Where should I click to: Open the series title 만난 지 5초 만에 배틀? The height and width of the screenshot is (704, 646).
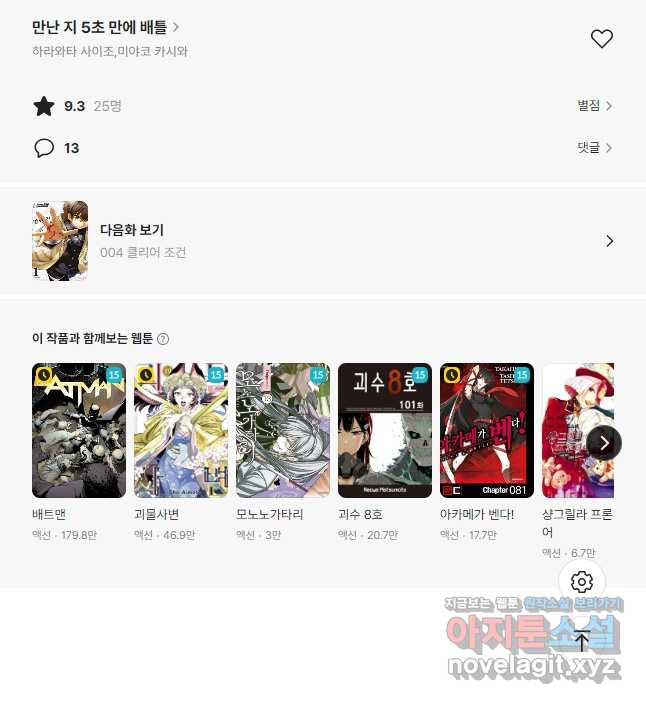pos(106,27)
